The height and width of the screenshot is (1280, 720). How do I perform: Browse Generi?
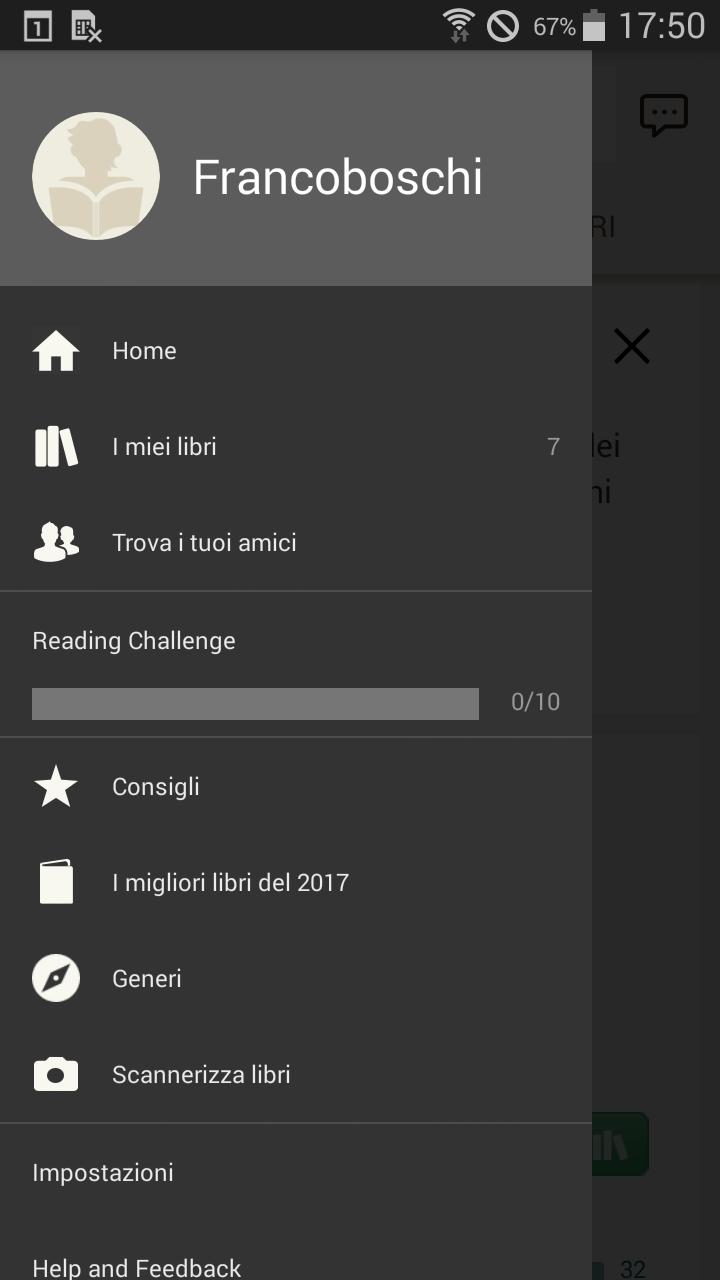pos(296,979)
